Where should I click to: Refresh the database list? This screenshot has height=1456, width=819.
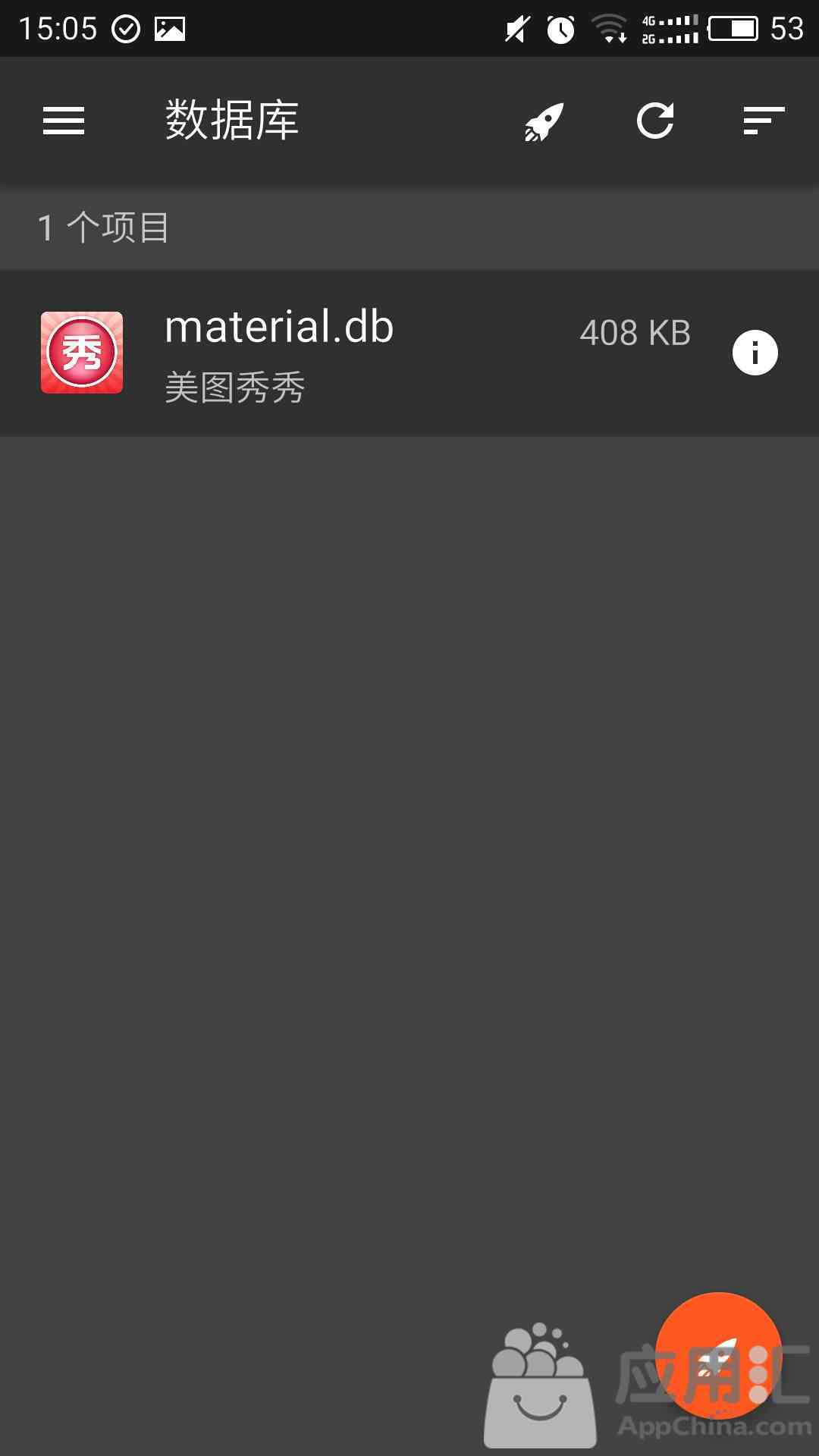pos(655,121)
